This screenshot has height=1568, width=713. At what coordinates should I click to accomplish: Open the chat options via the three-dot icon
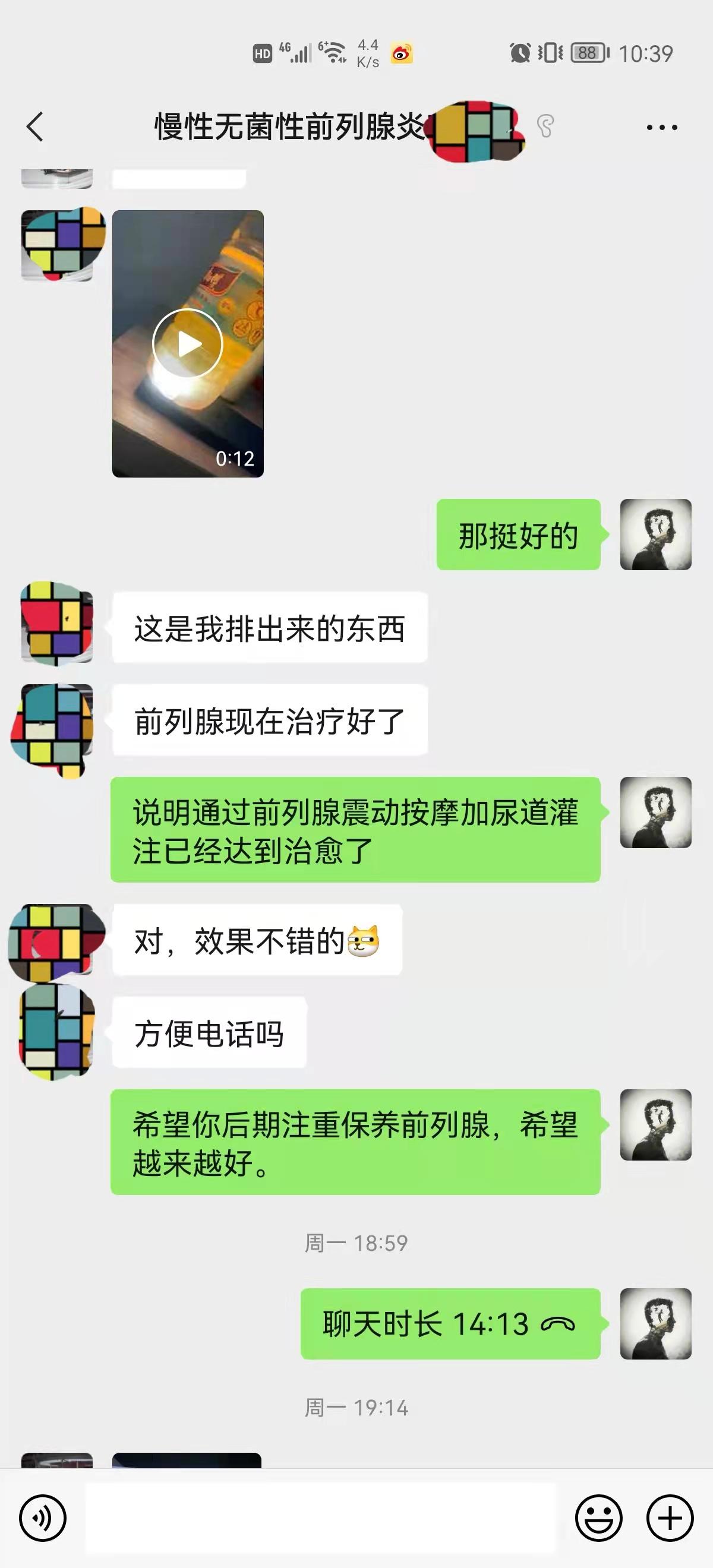660,127
